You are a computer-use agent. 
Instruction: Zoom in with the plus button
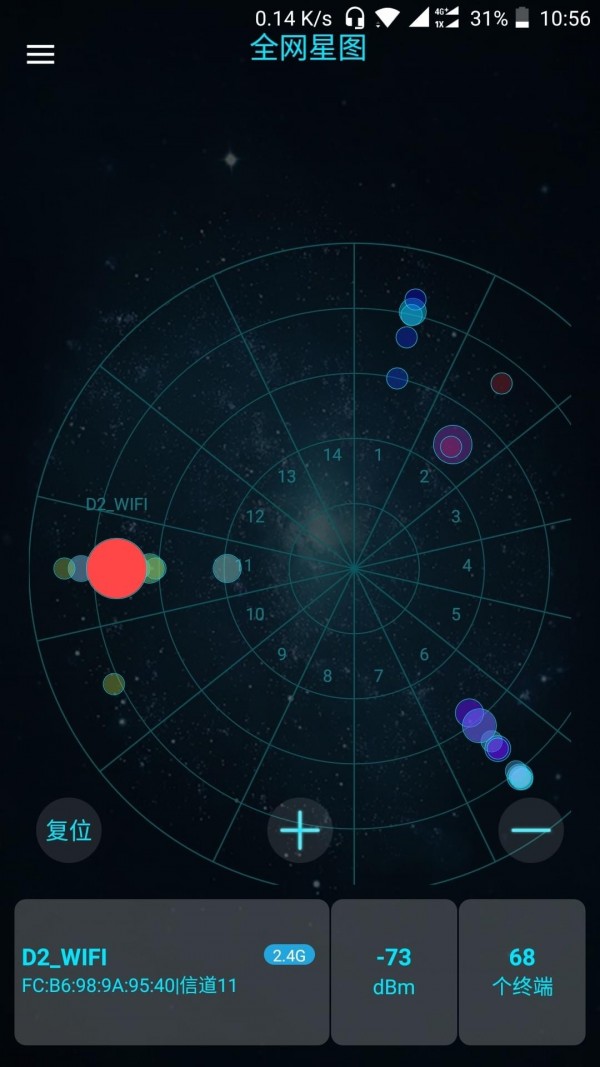point(299,830)
